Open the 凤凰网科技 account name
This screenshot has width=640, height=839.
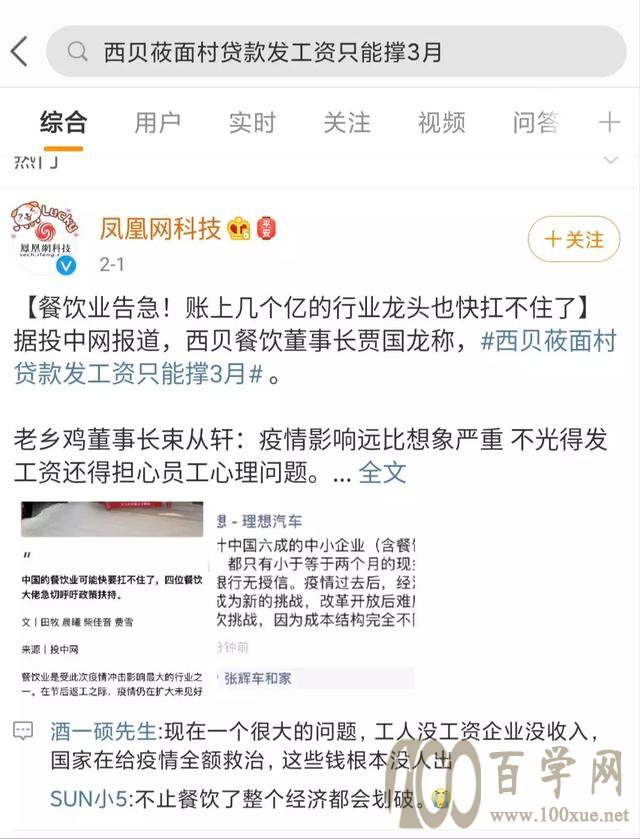160,229
